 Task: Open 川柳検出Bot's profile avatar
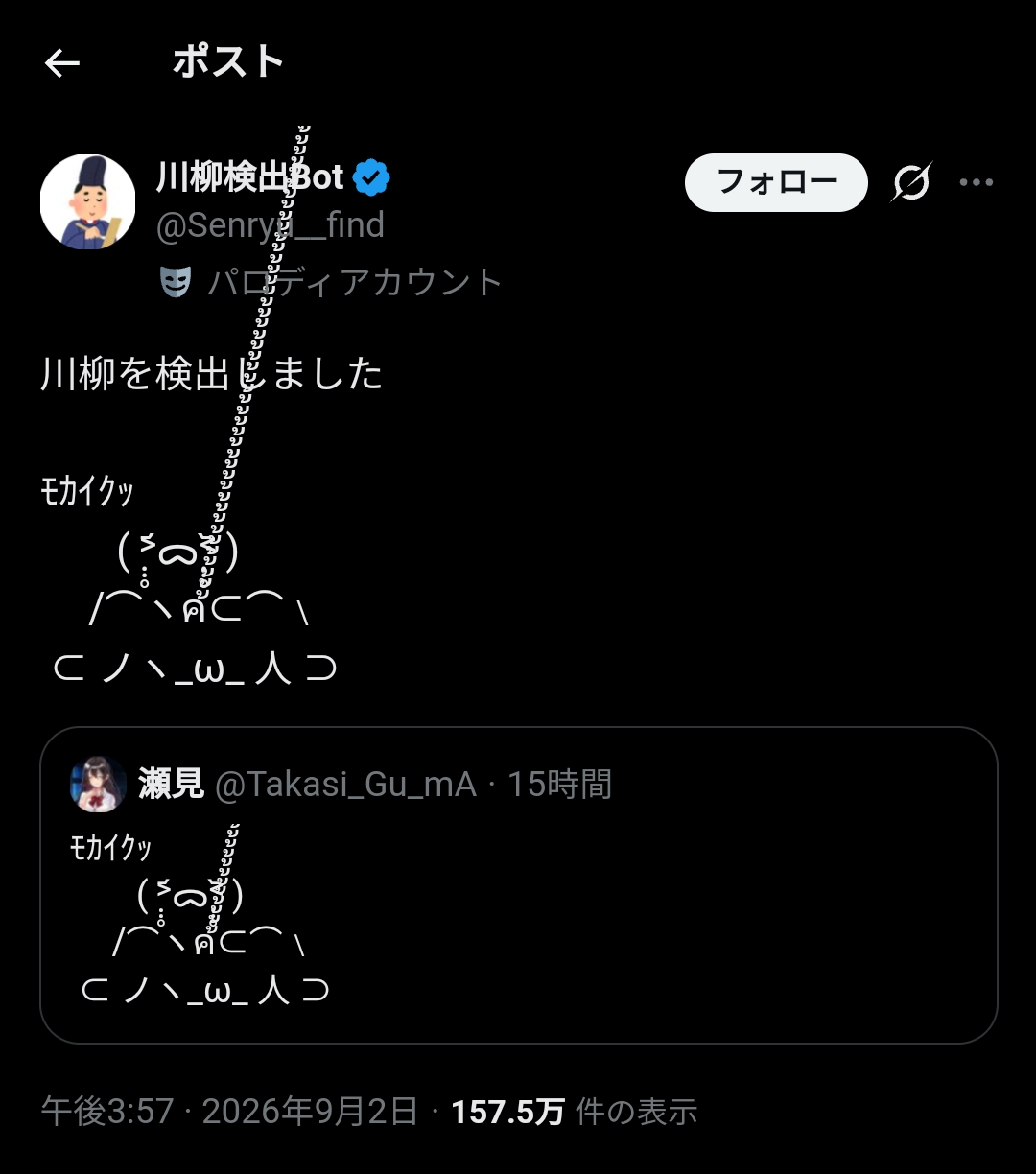(x=87, y=201)
